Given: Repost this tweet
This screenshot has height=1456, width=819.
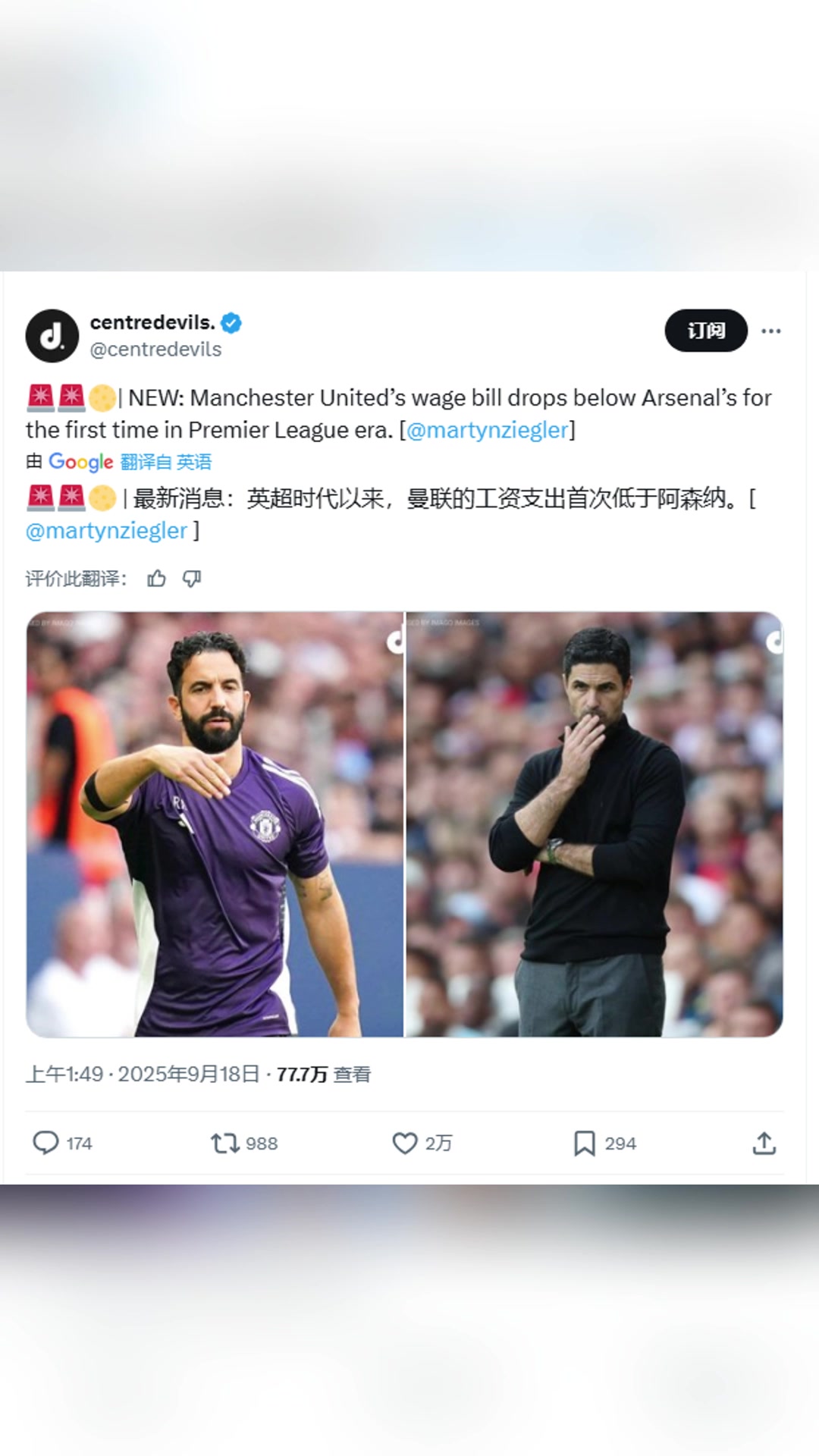Looking at the screenshot, I should click(225, 1143).
